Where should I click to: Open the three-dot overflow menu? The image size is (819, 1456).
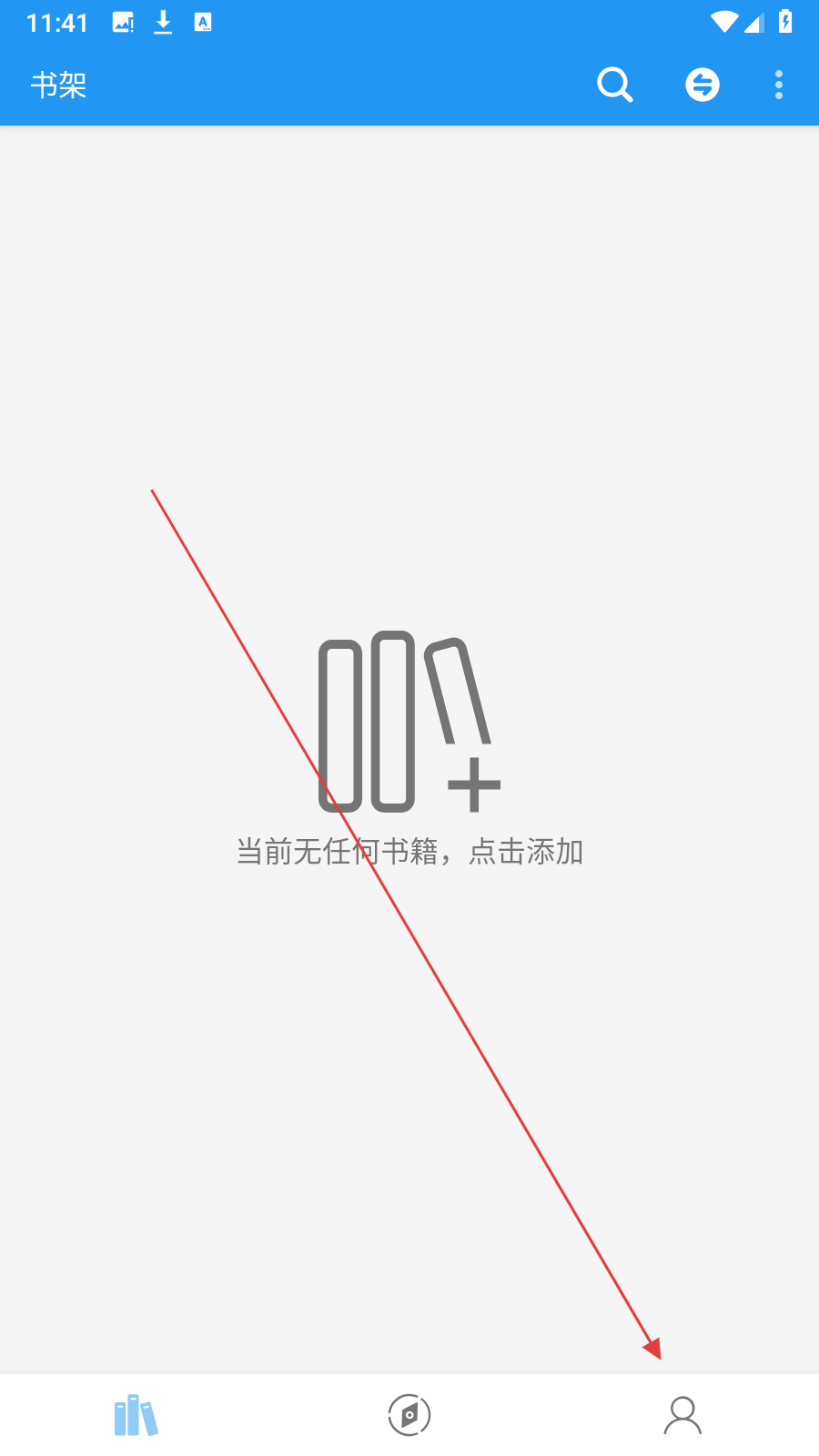(779, 85)
